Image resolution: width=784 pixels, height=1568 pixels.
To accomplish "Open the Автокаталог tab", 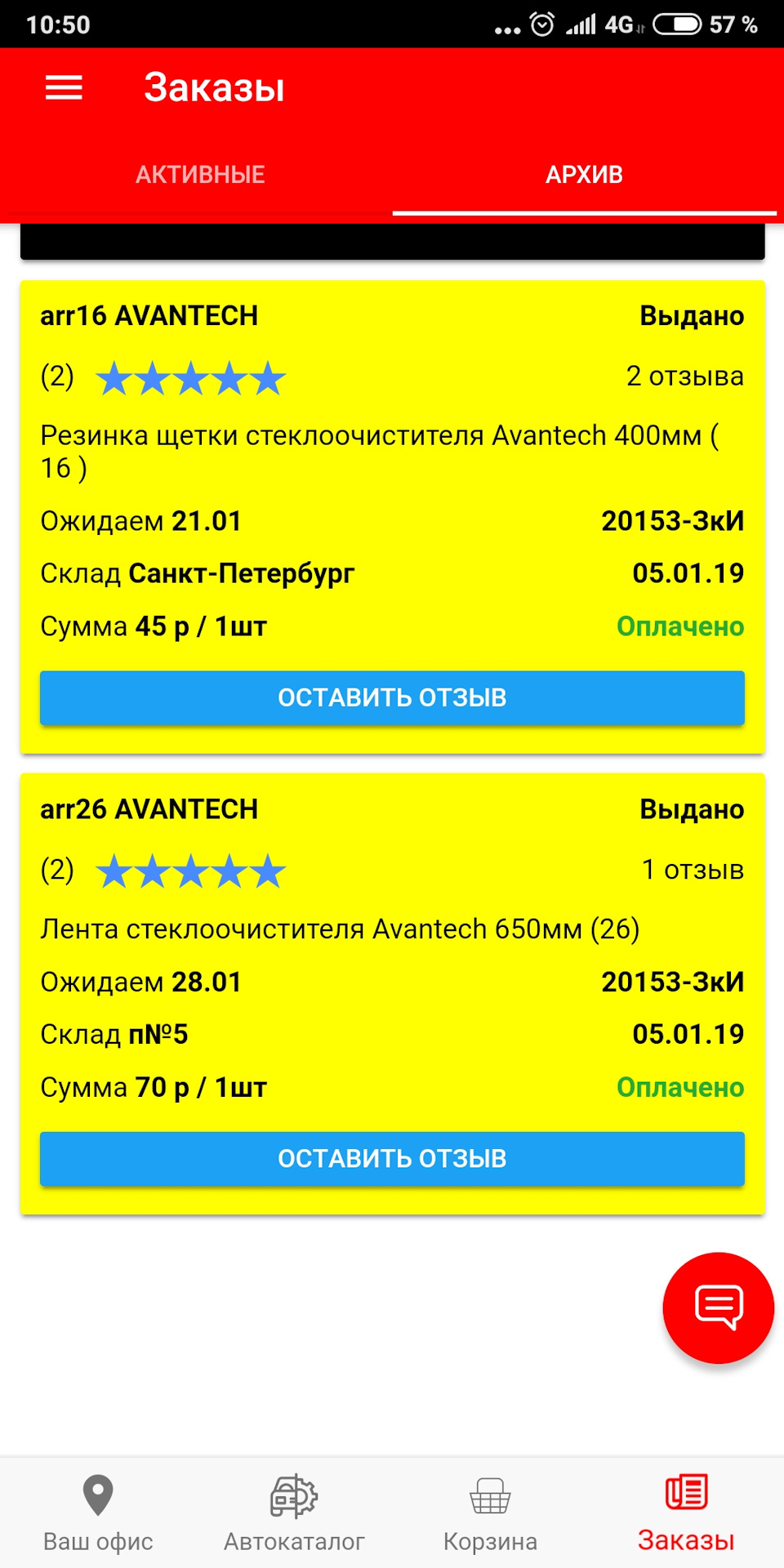I will coord(294,1512).
